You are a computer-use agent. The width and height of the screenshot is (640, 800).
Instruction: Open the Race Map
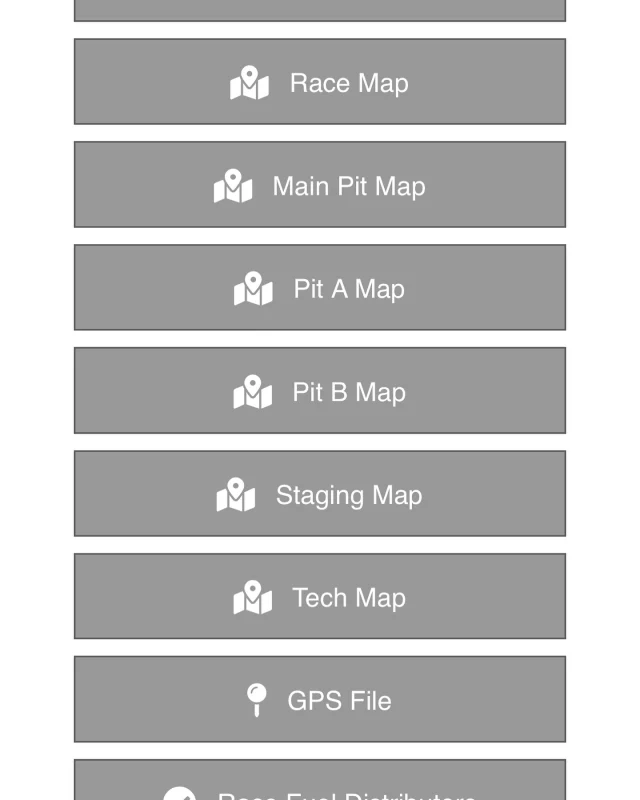(320, 82)
